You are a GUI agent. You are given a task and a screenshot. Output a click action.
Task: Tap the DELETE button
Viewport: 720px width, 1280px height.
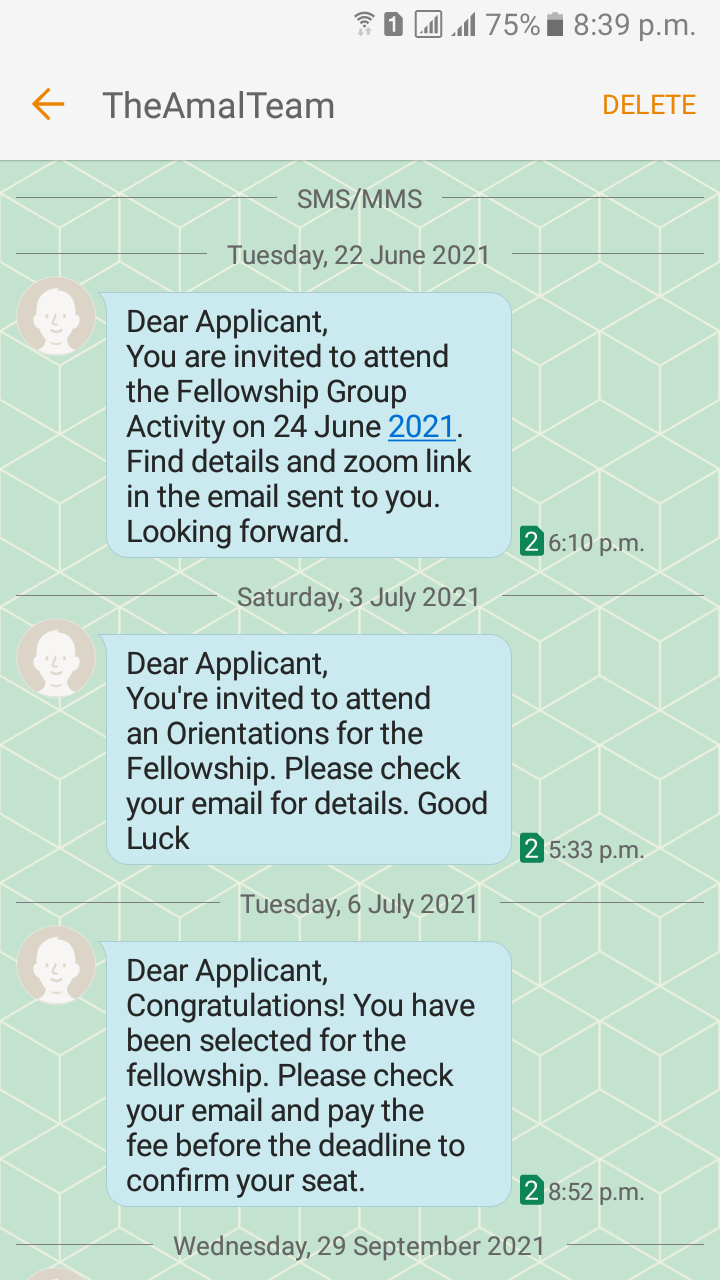point(649,105)
